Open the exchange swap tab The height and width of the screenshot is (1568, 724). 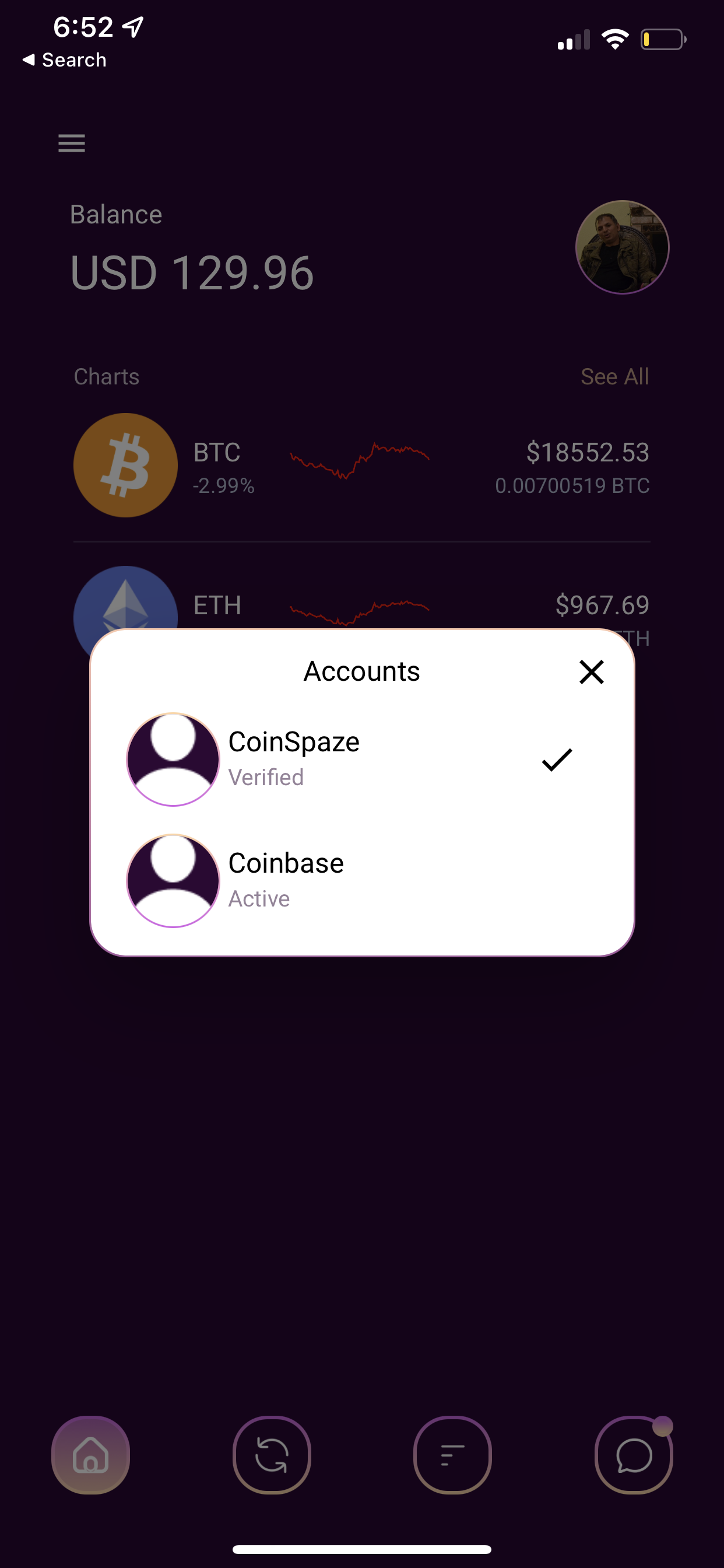[x=271, y=1455]
